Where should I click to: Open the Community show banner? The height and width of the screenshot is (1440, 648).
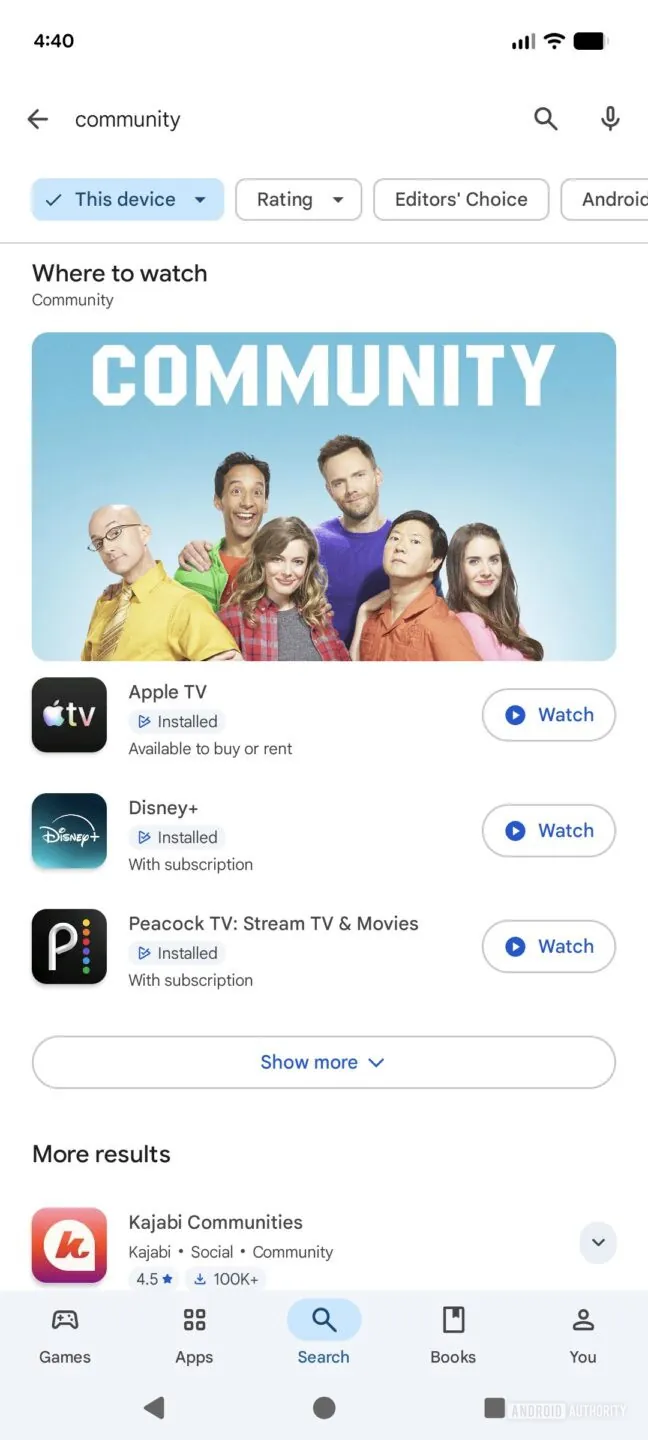[x=324, y=496]
